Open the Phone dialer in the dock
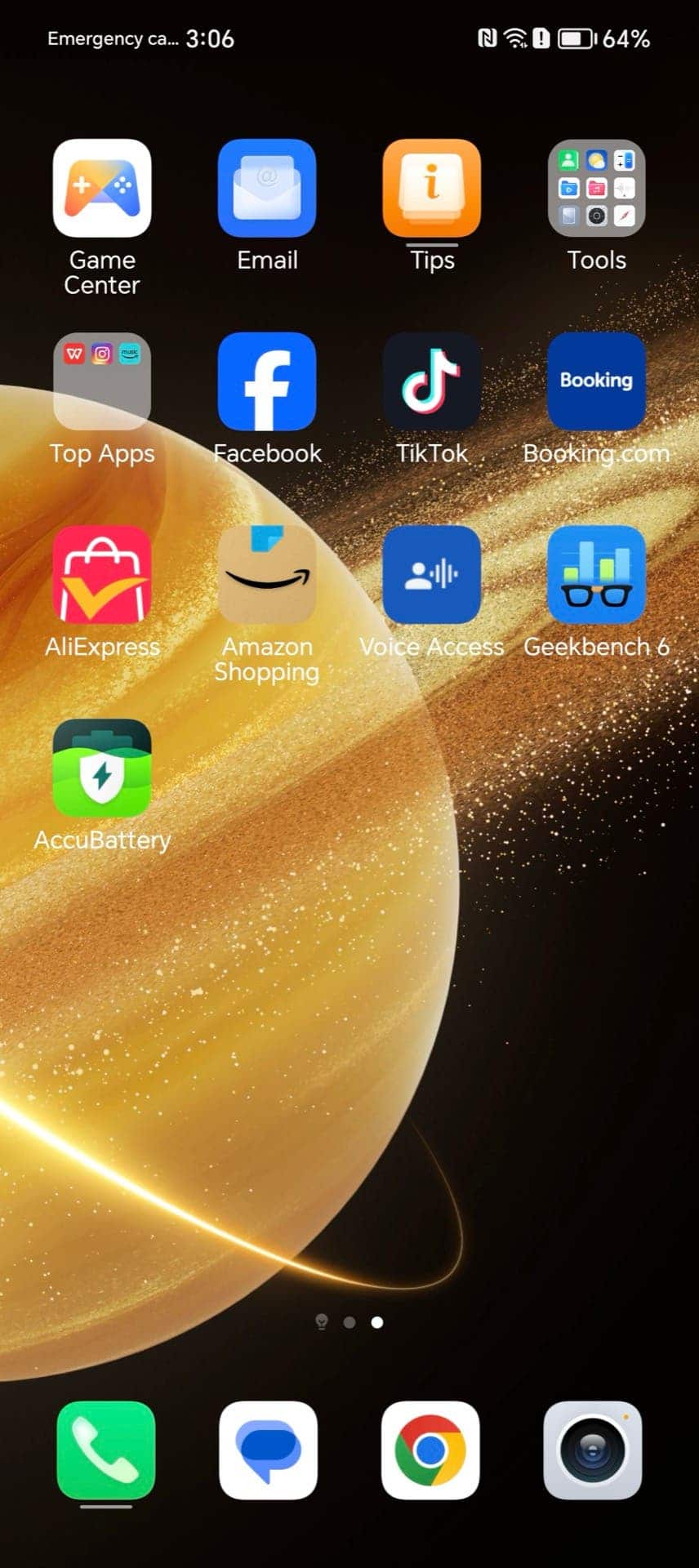Image resolution: width=699 pixels, height=1568 pixels. [x=106, y=1450]
